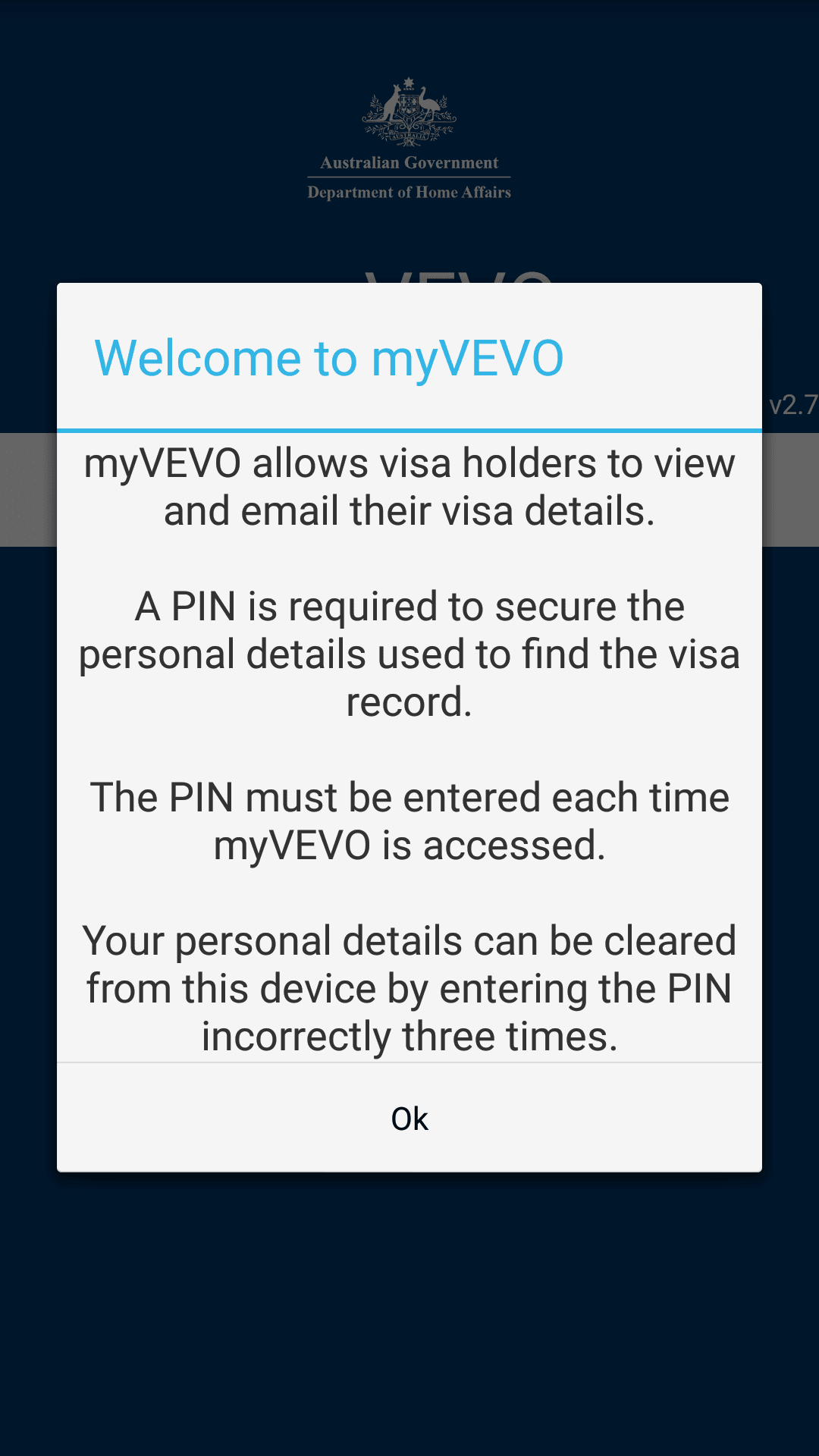Tap the Australian Government wordmark
The image size is (819, 1456).
(x=409, y=162)
